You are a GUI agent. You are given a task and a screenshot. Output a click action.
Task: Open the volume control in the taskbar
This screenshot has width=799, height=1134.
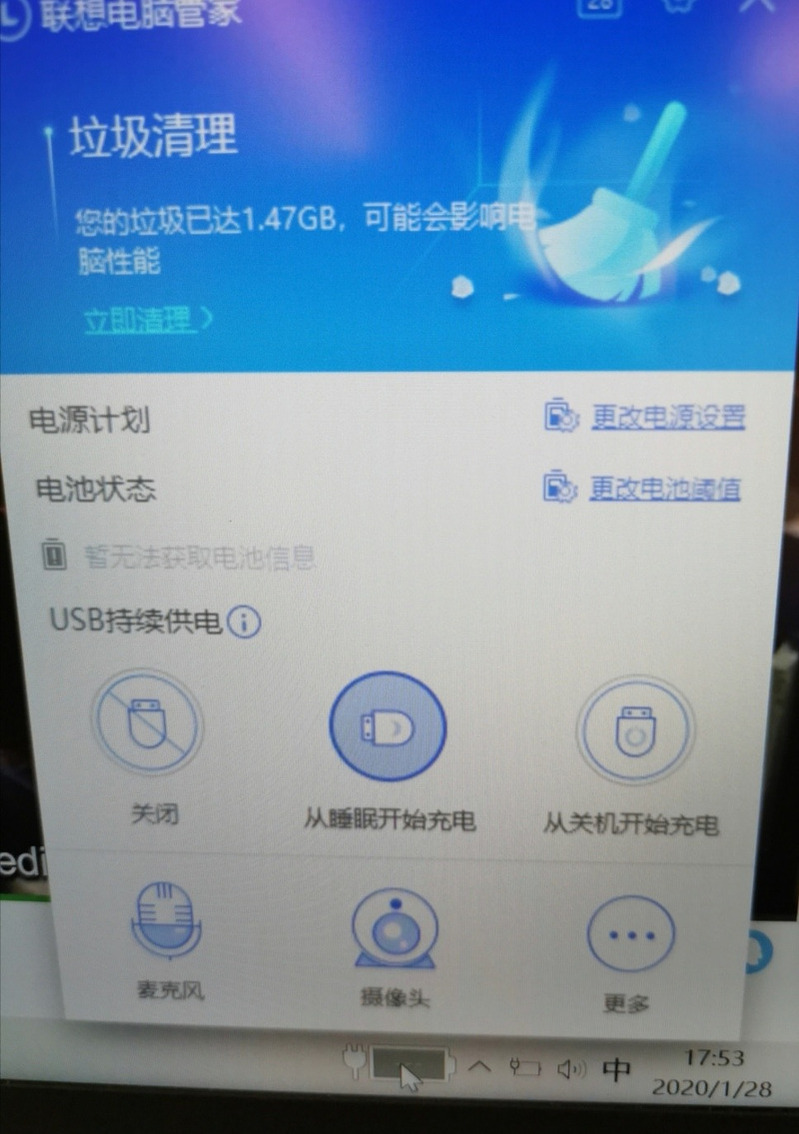(x=571, y=1069)
